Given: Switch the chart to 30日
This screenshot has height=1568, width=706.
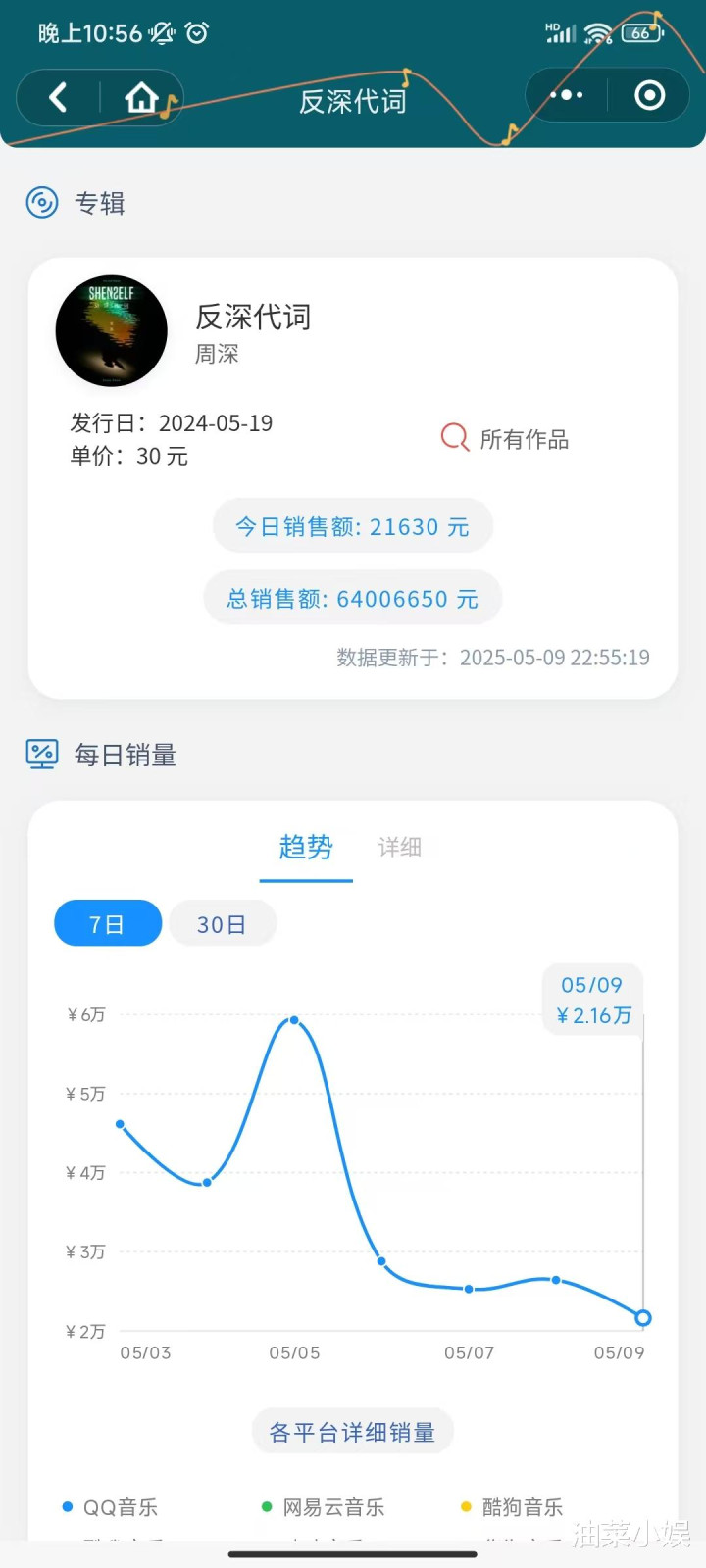Looking at the screenshot, I should (223, 923).
